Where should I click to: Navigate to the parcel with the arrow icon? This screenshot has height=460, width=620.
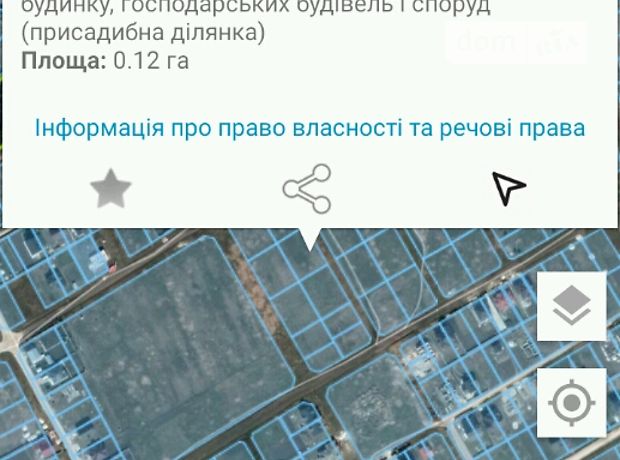[x=508, y=187]
